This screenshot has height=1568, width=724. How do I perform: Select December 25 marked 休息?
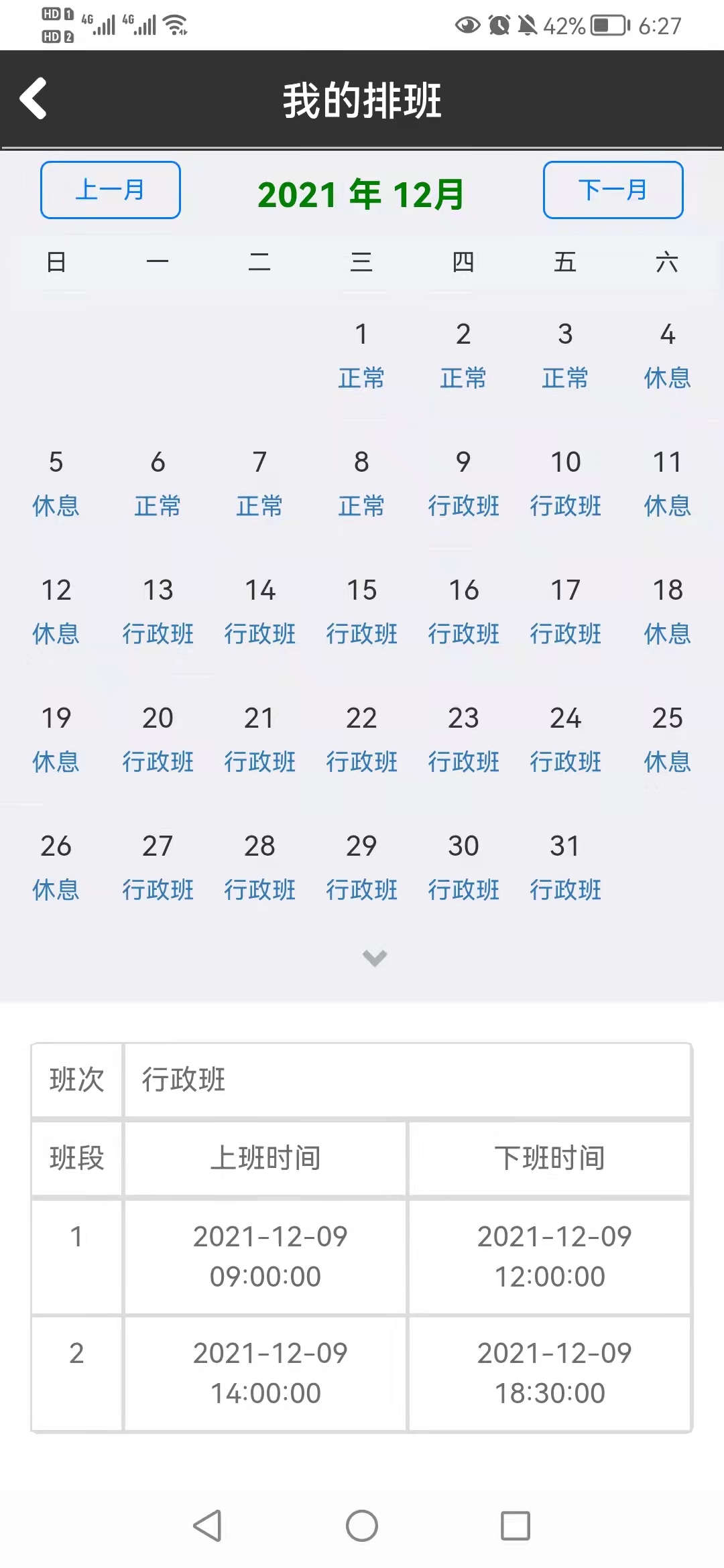pos(667,739)
